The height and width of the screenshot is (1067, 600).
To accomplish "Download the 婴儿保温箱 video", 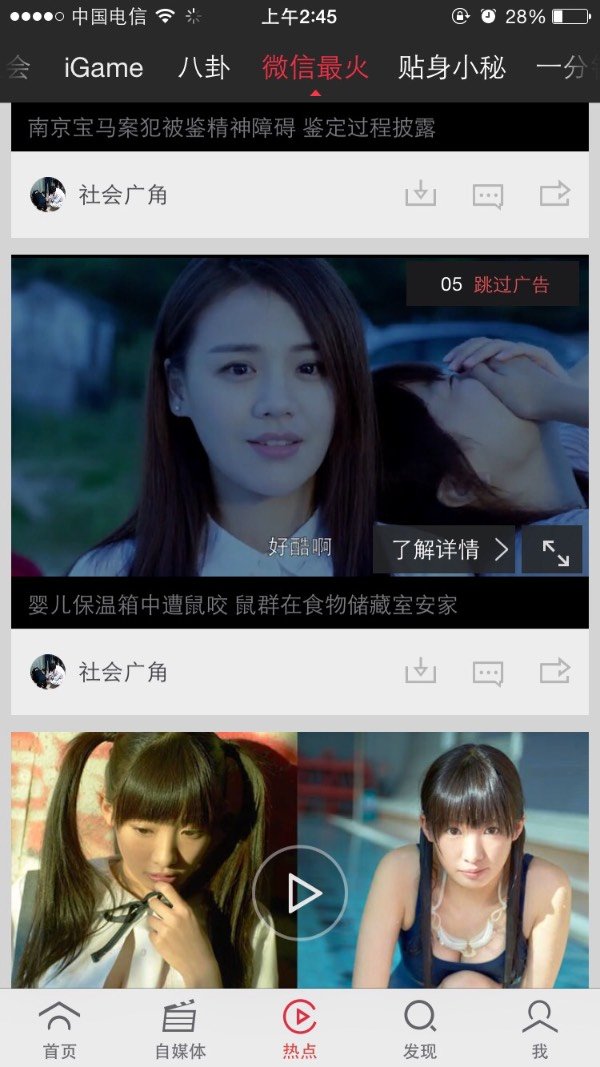I will click(x=420, y=672).
